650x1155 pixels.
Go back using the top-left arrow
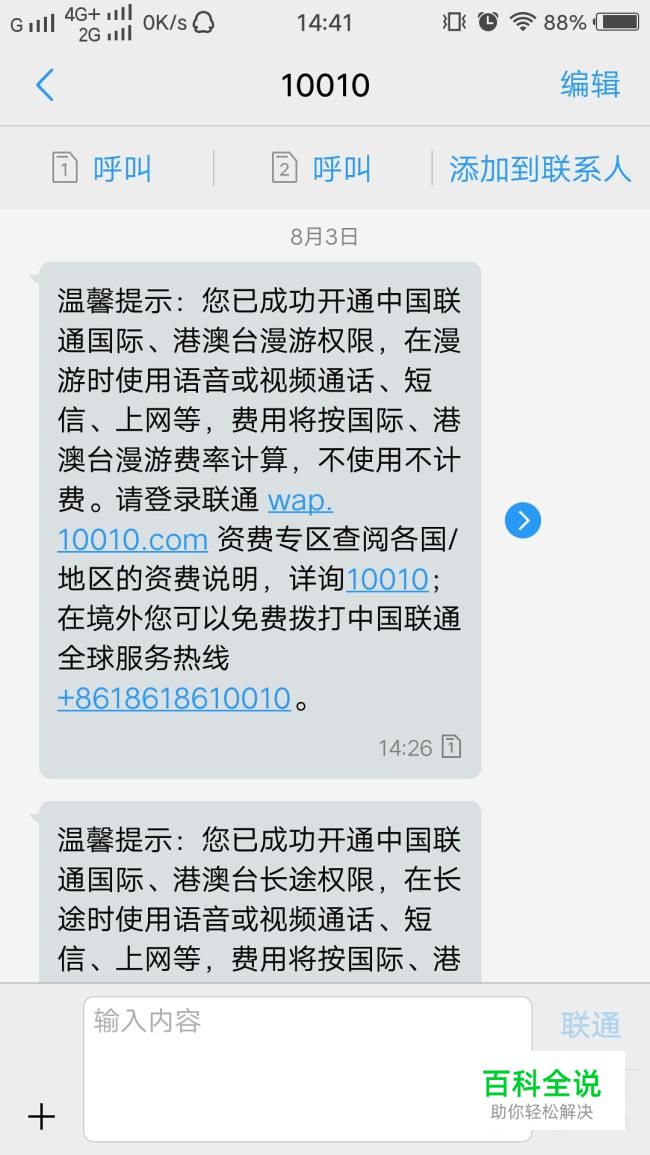click(45, 85)
